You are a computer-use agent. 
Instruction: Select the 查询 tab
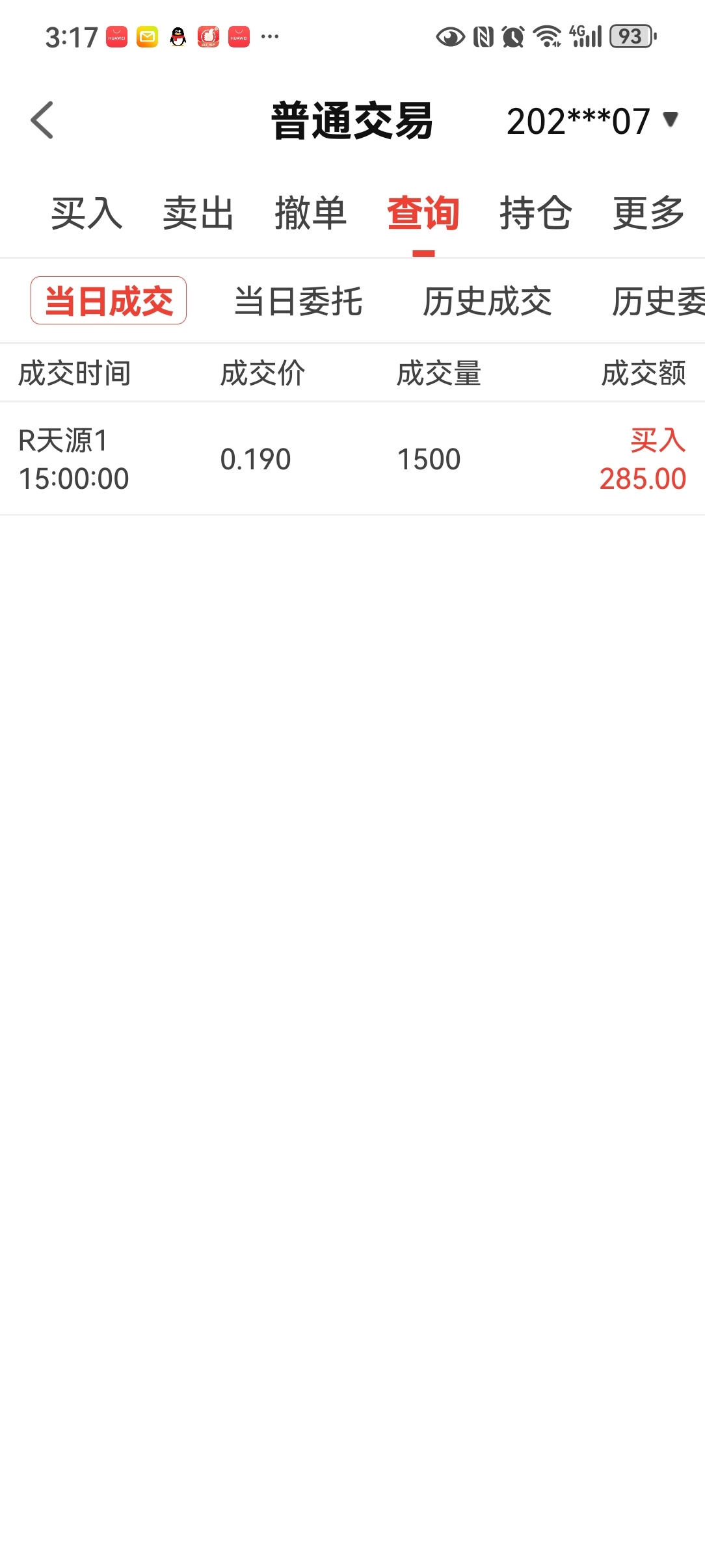pyautogui.click(x=423, y=213)
